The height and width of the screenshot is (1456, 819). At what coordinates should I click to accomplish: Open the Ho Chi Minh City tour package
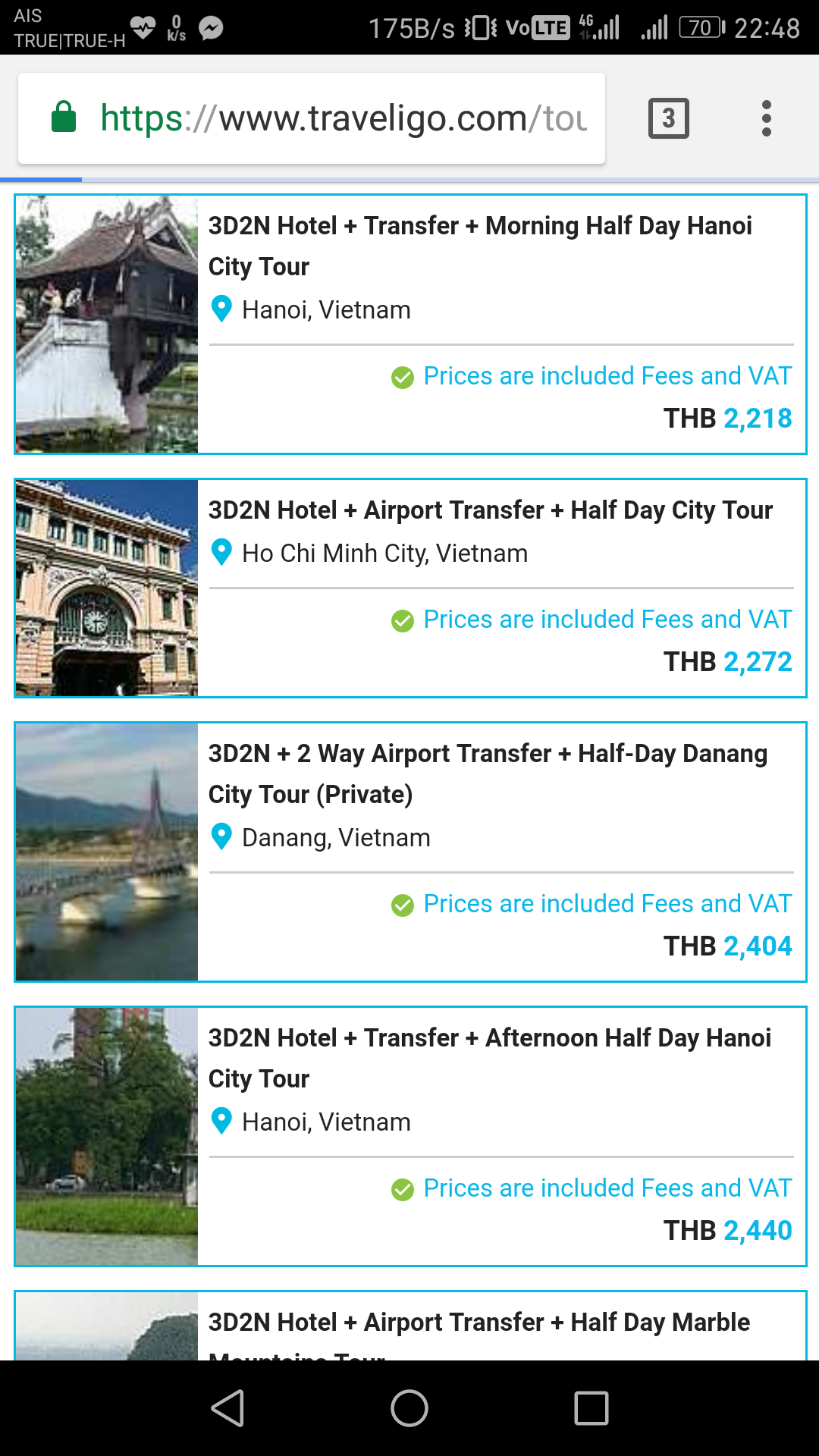coord(410,588)
